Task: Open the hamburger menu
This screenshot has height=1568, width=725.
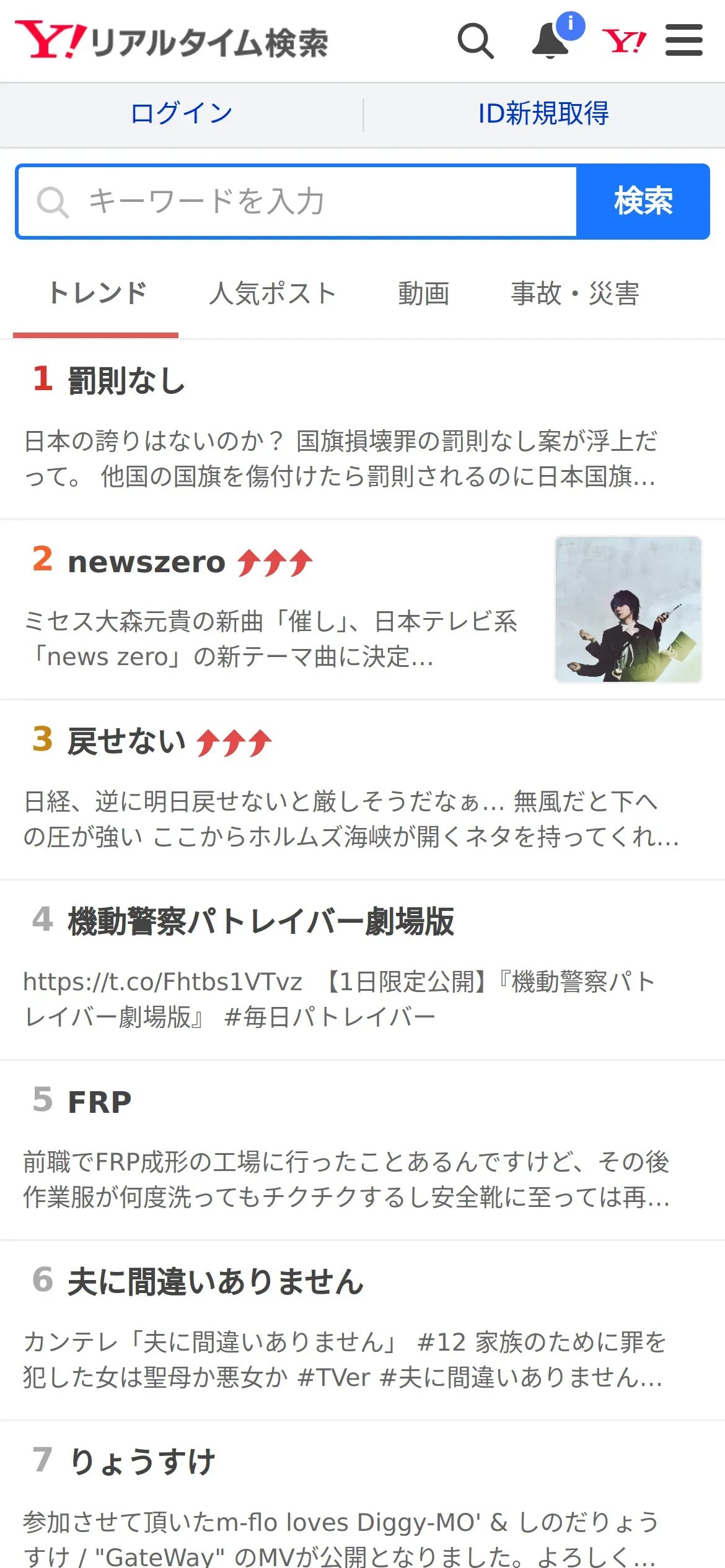Action: pyautogui.click(x=683, y=41)
